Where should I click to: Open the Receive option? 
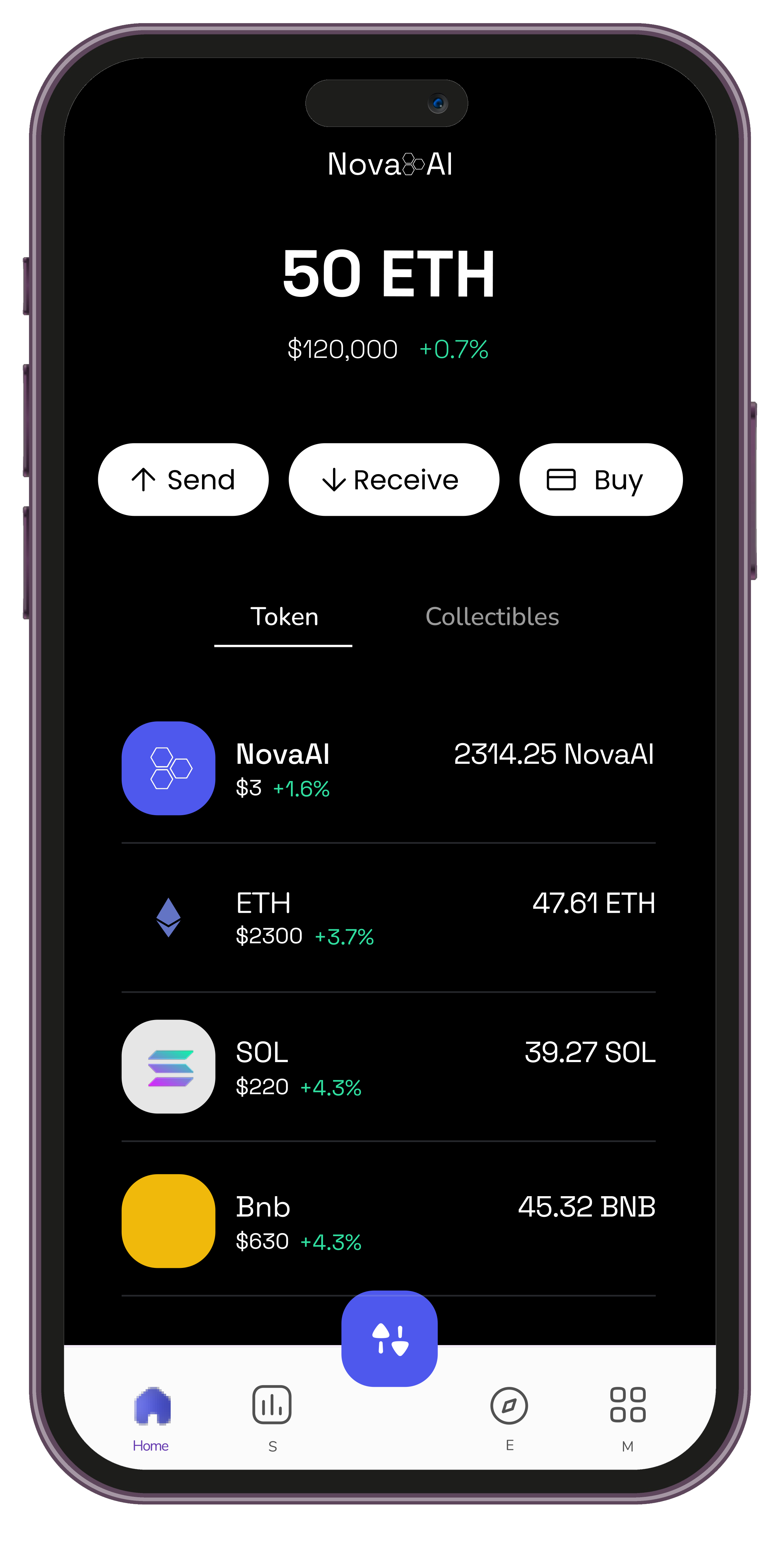click(393, 480)
